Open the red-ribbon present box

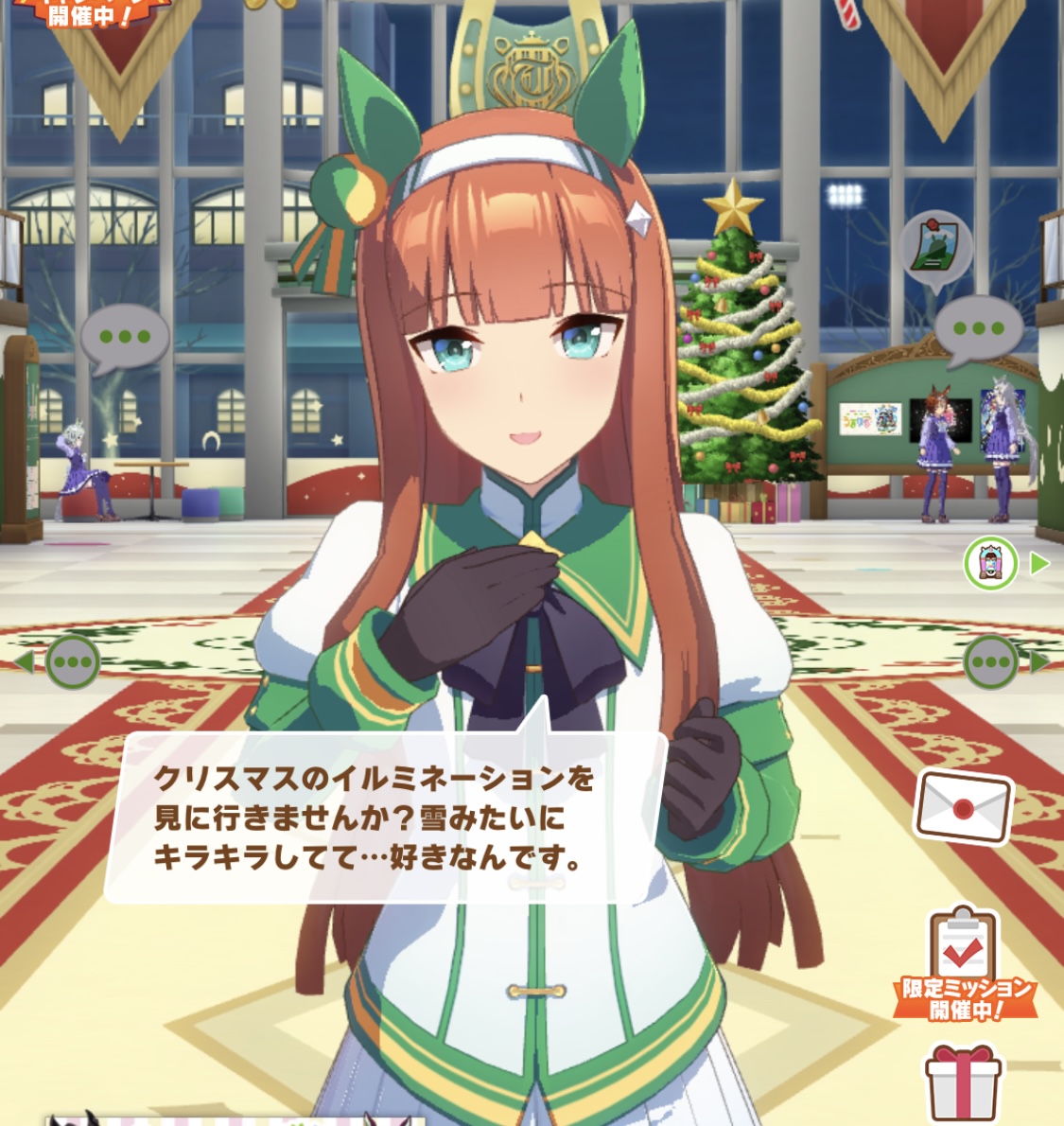tap(964, 1083)
